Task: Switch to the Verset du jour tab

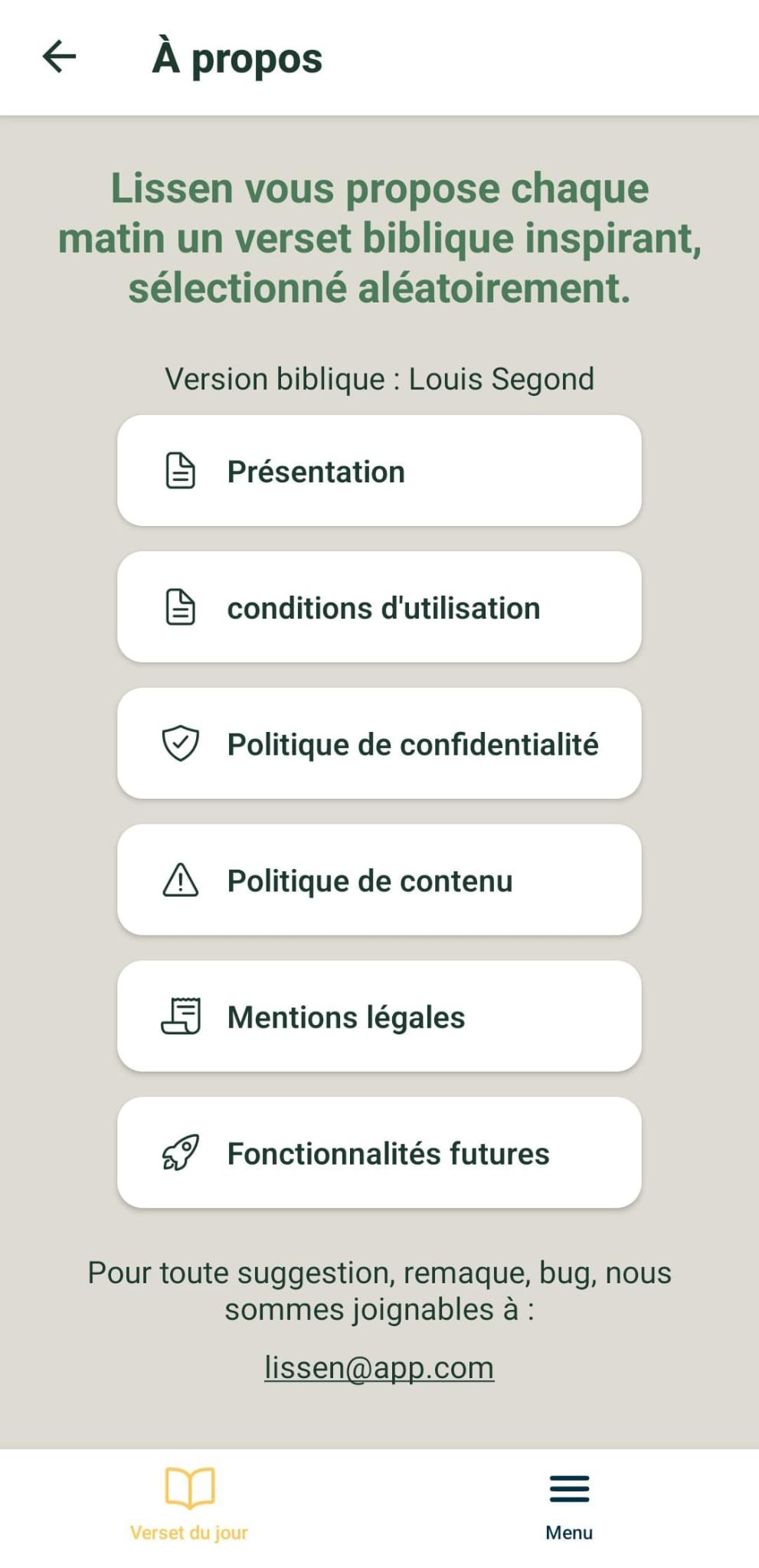Action: [x=189, y=1504]
